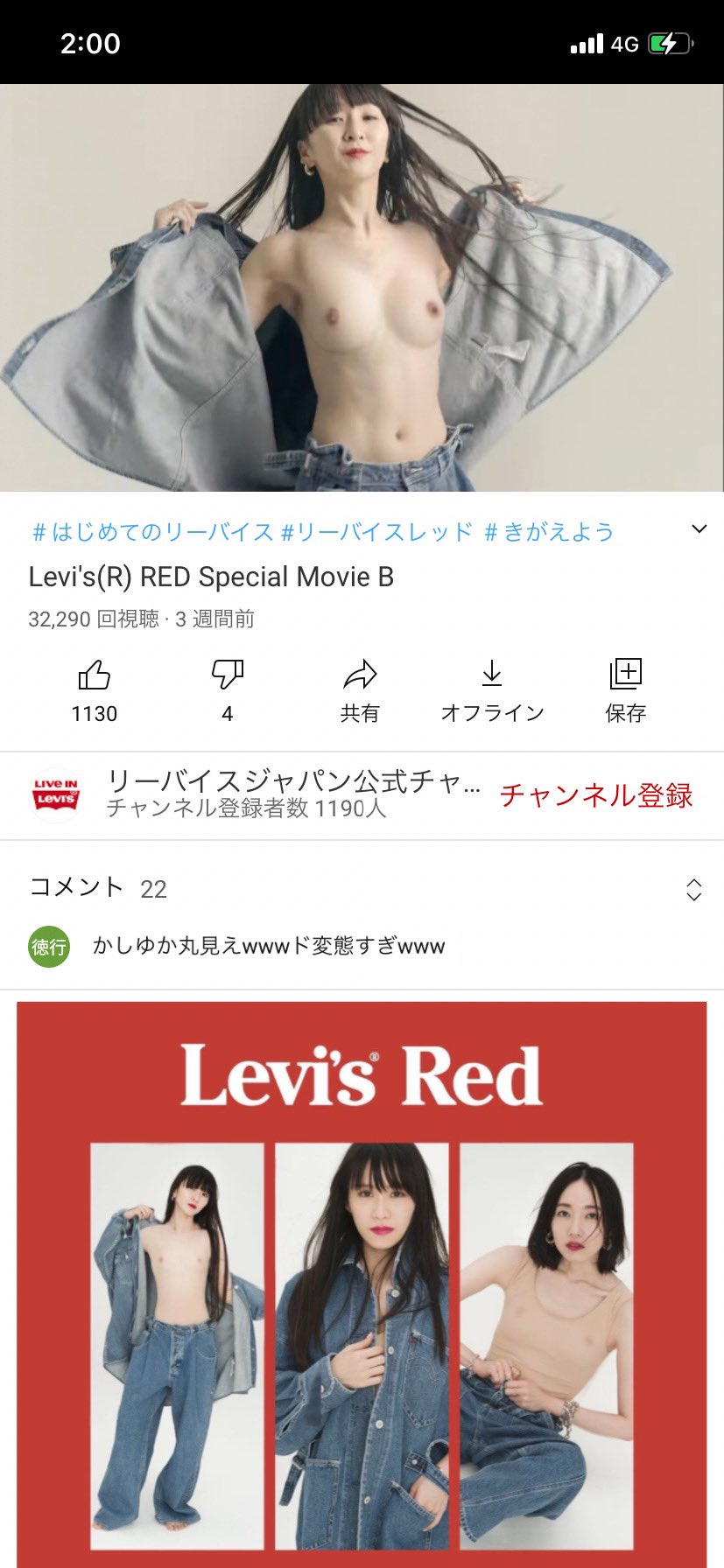
Task: Download video with オフライン
Action: [x=492, y=691]
